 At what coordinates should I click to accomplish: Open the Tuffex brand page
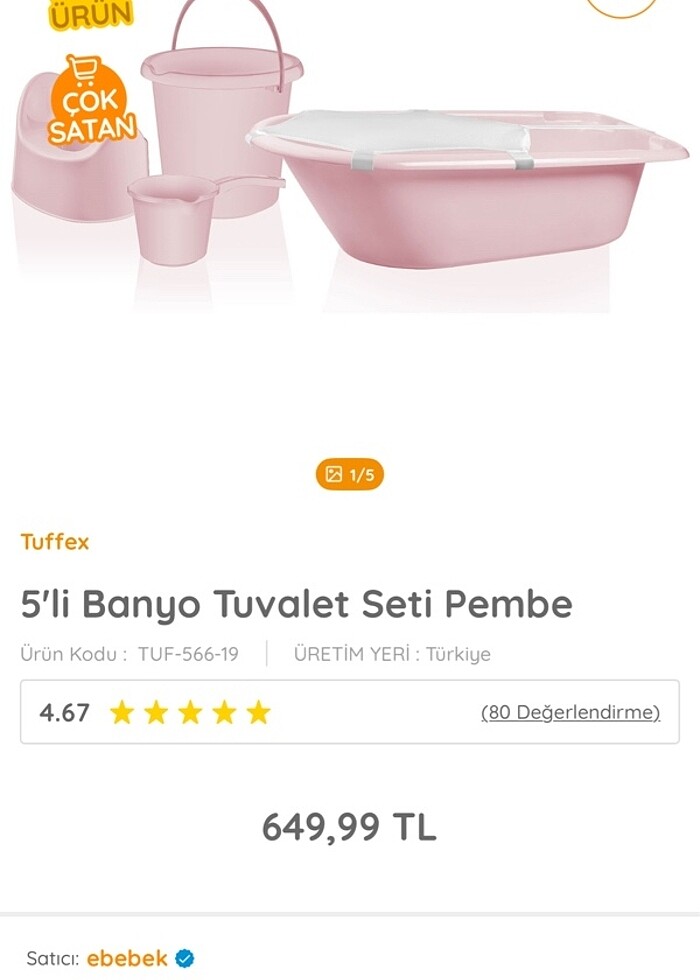(x=55, y=542)
